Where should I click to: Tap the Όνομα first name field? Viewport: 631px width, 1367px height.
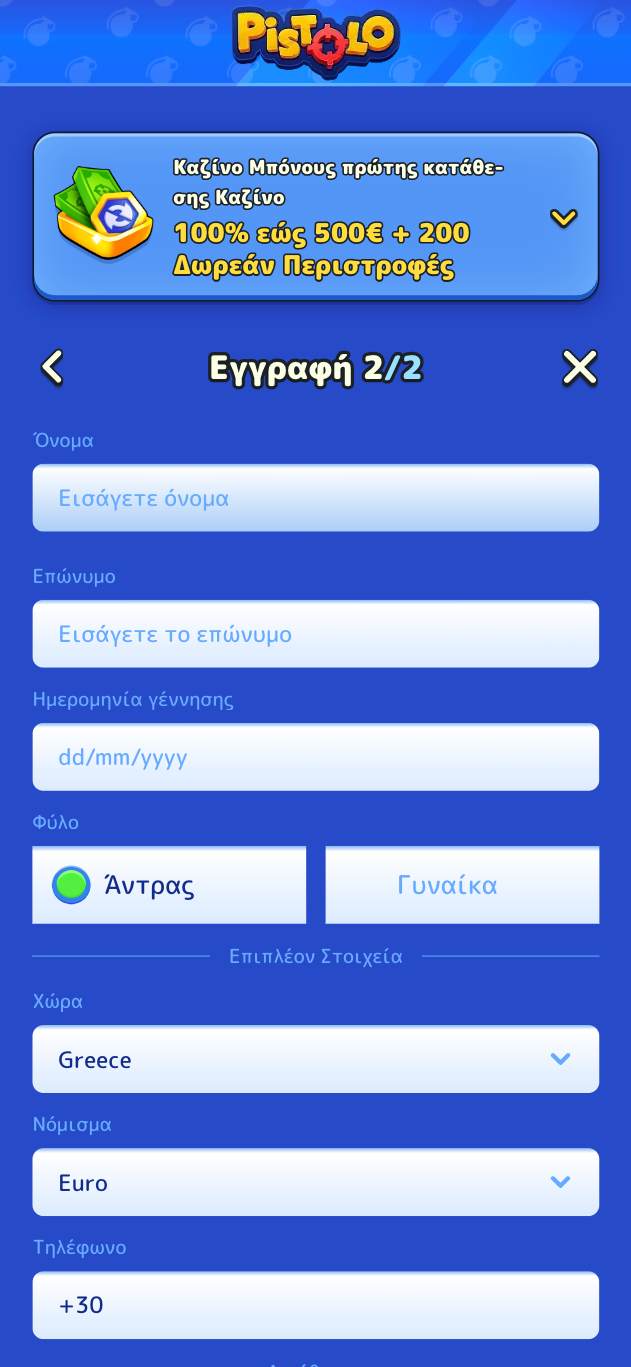pos(315,498)
